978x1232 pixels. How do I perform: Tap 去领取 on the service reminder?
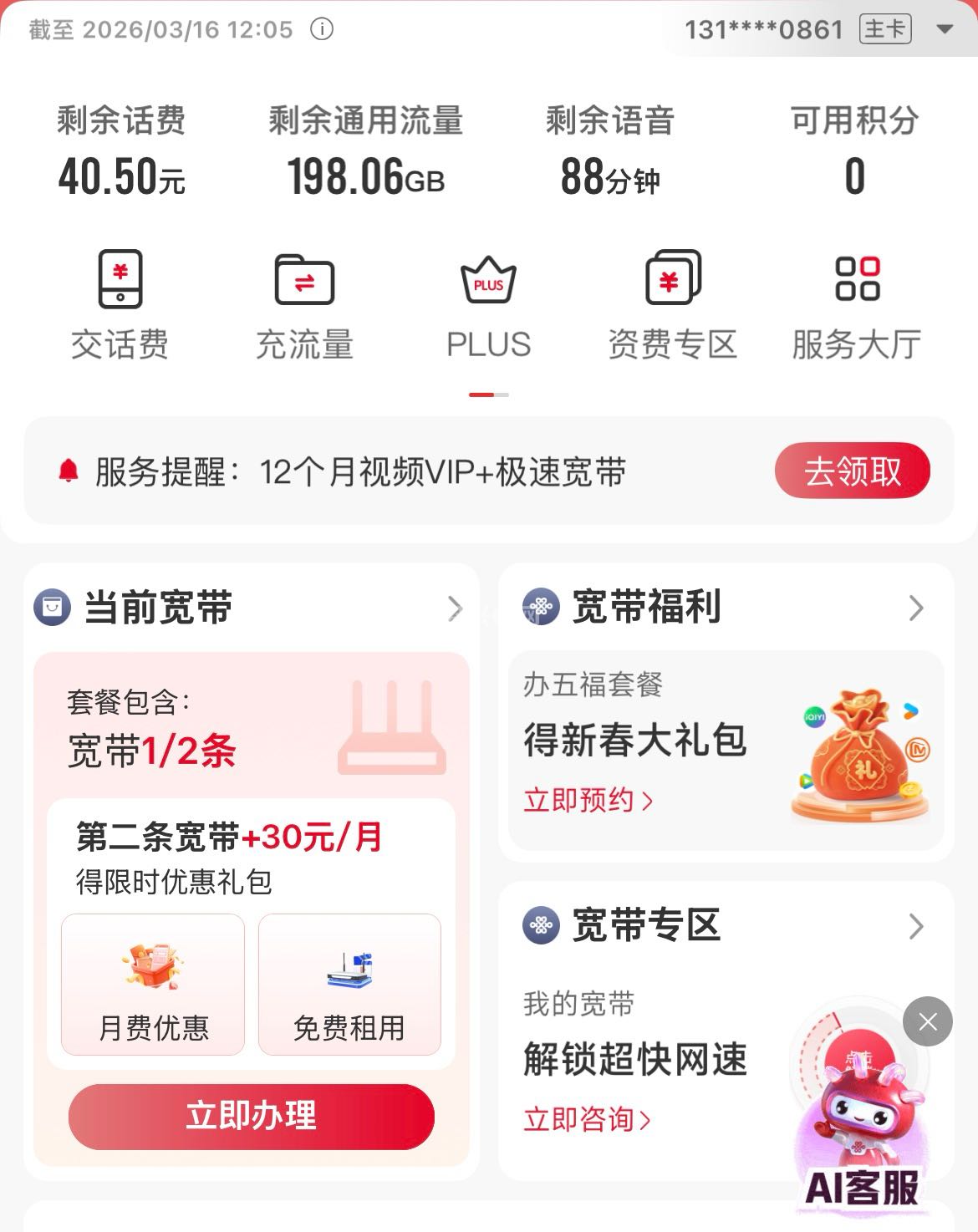[852, 471]
